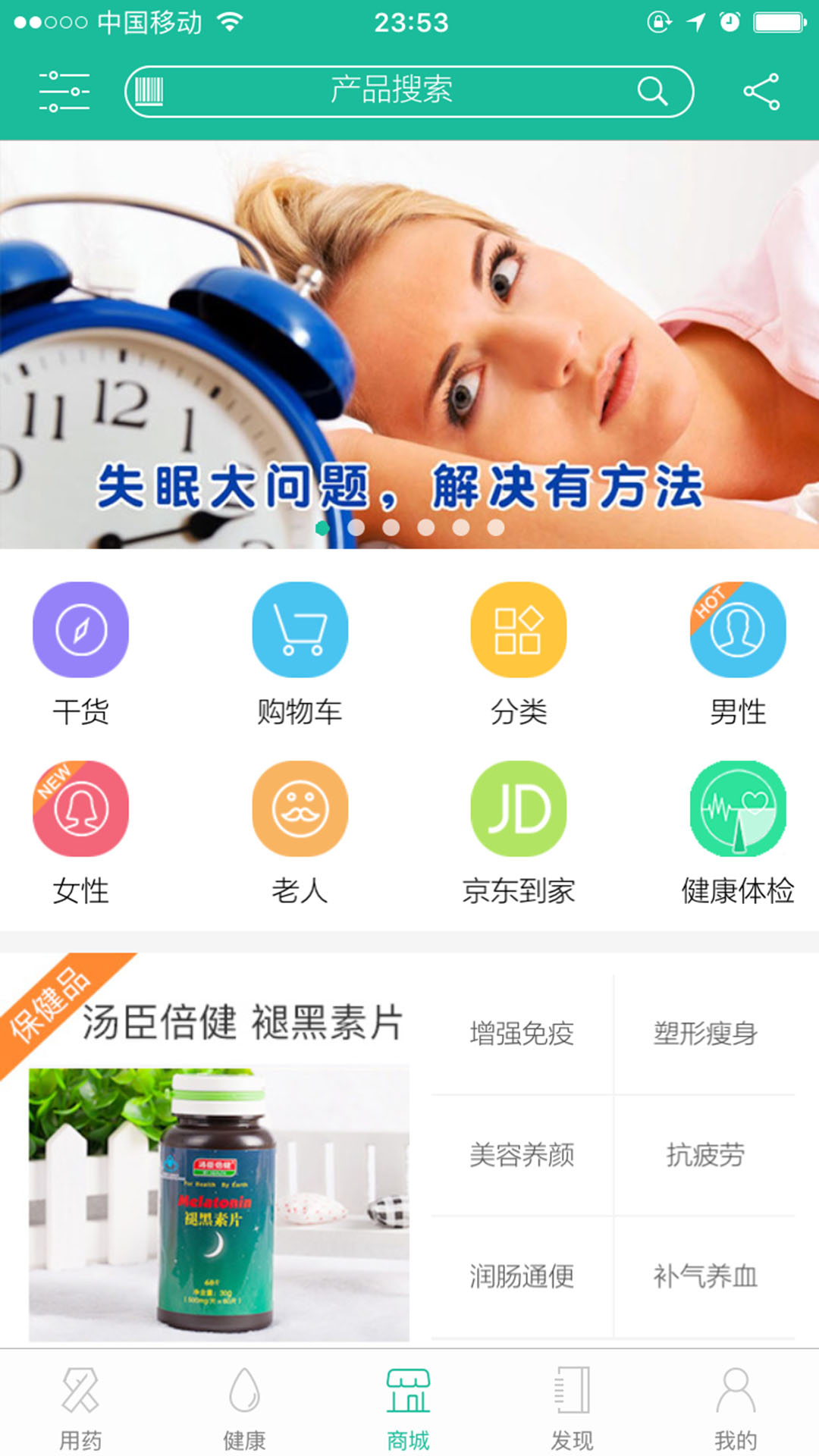This screenshot has width=819, height=1456.
Task: Select the 塑形瘦身 category
Action: click(x=705, y=1034)
